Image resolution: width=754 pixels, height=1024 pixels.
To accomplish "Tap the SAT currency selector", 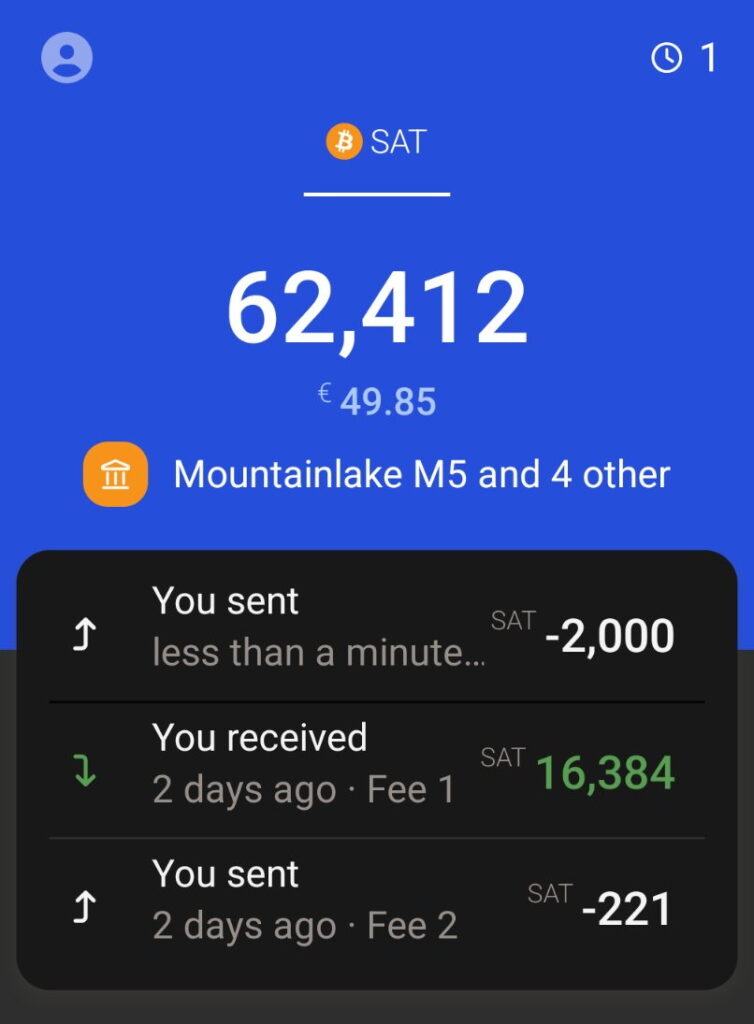I will point(377,143).
